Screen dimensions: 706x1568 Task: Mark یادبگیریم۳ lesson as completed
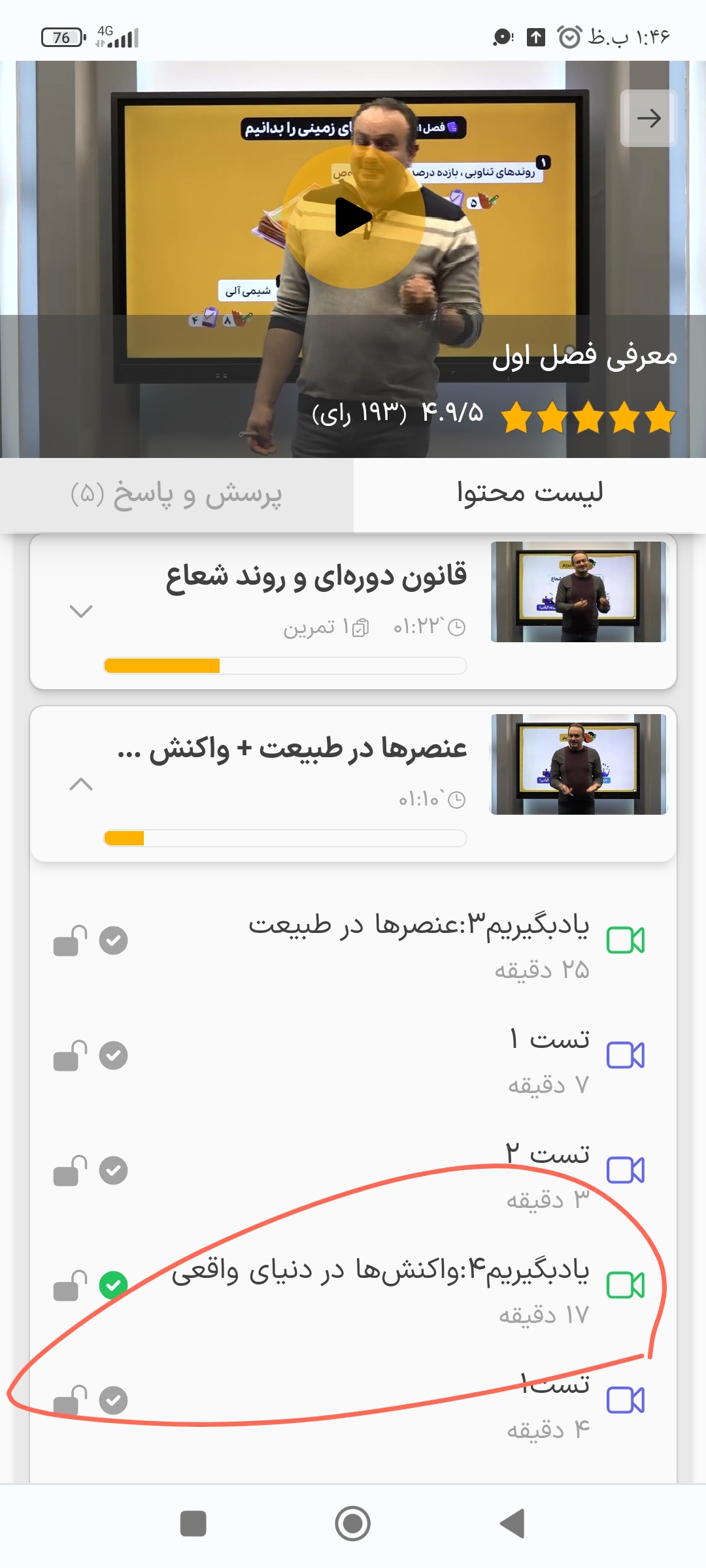113,941
